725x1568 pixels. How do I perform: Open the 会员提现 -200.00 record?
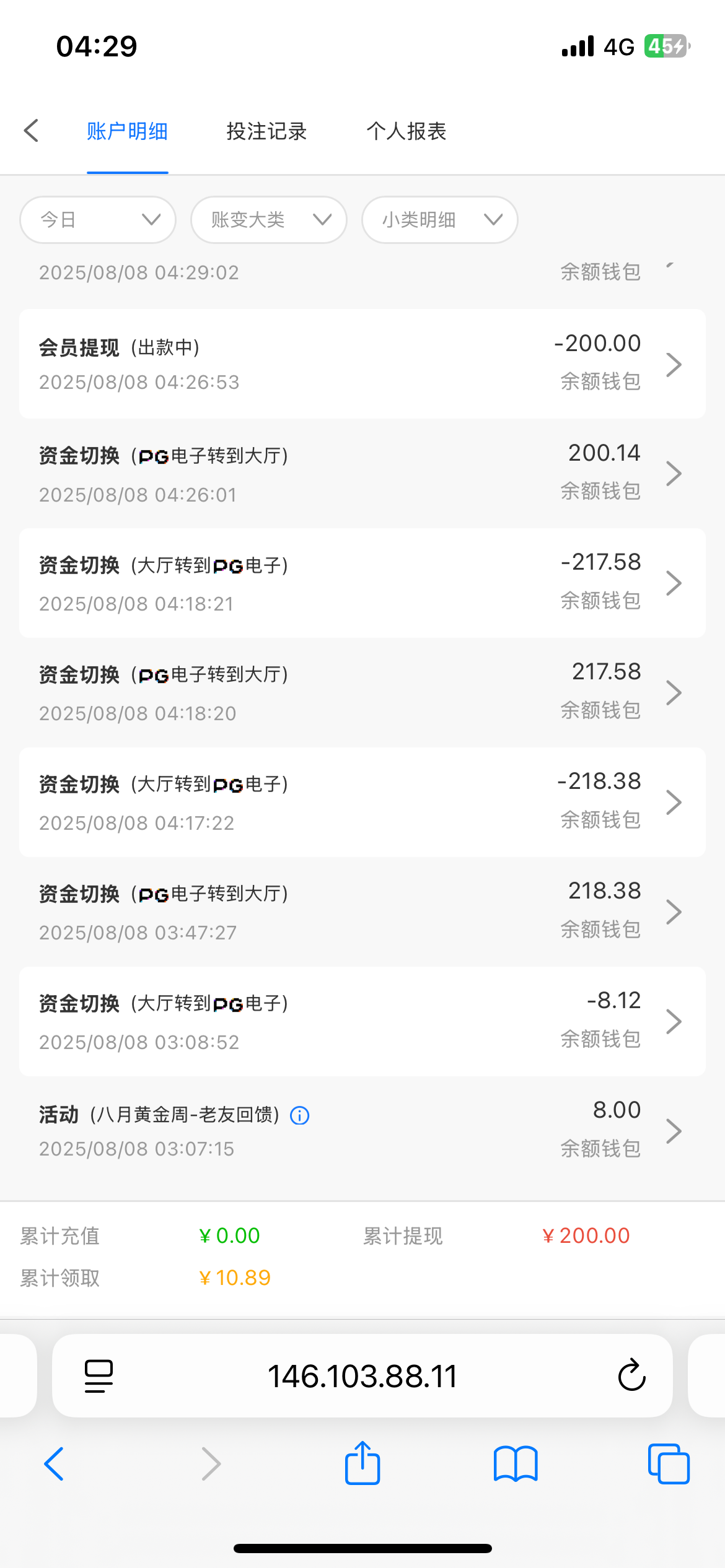362,364
